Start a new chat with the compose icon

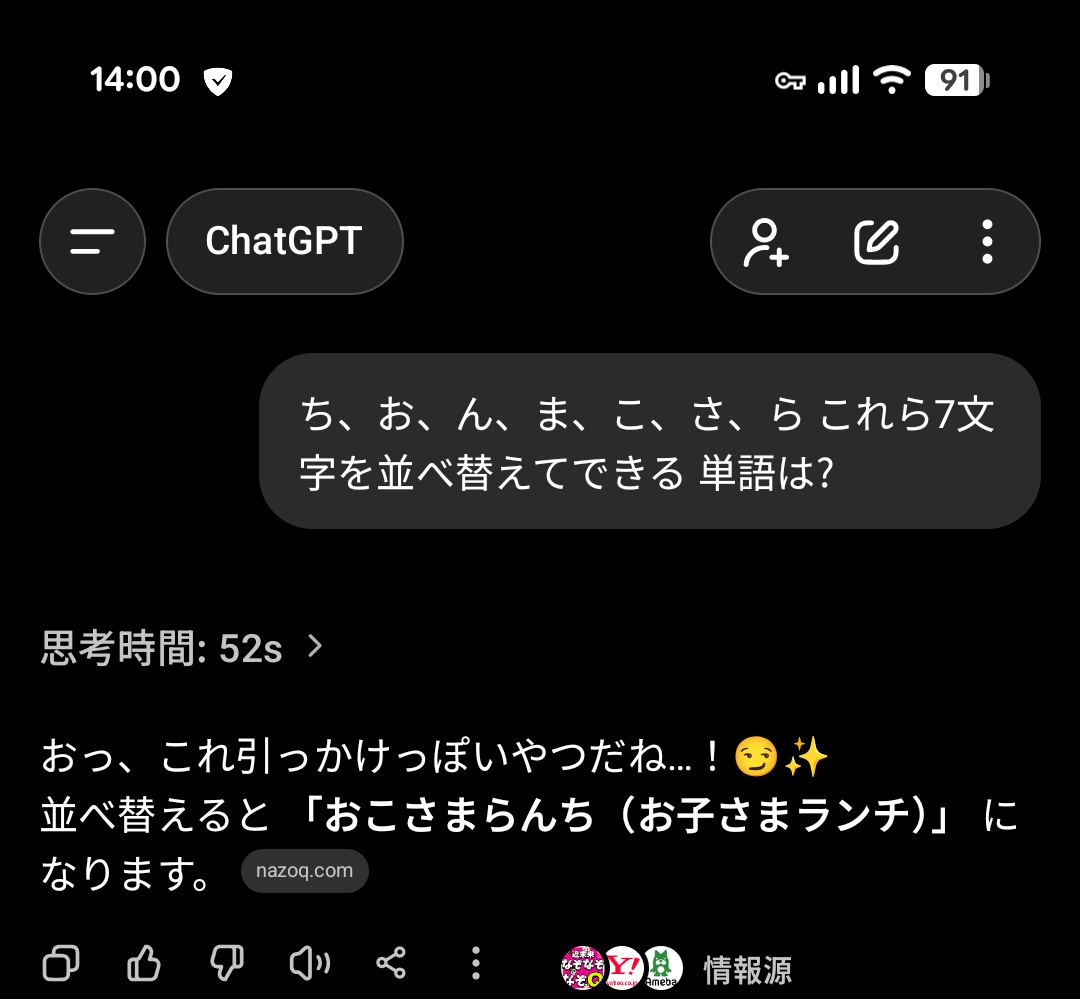[876, 242]
